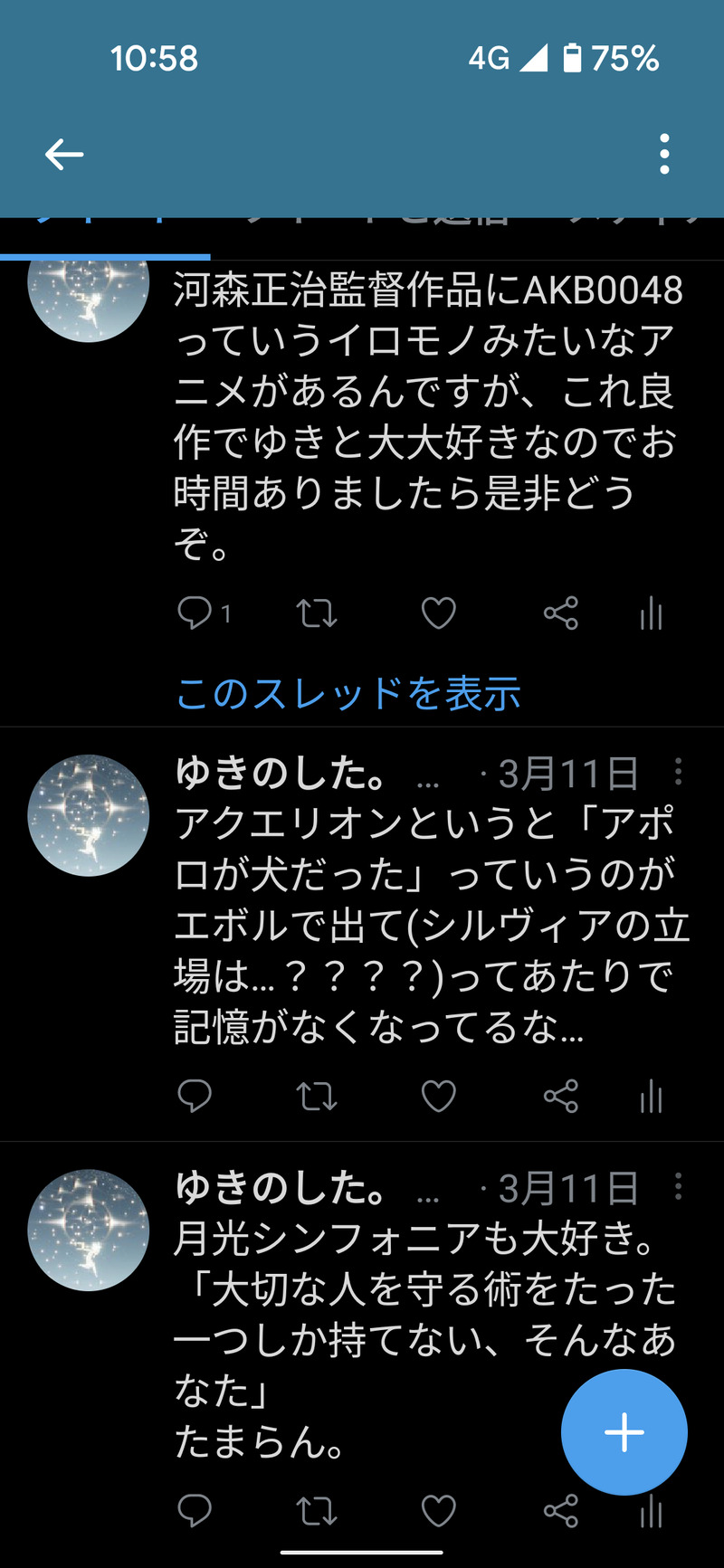The height and width of the screenshot is (1568, 724).
Task: Retweet the アクエリオン tweet
Action: (317, 1097)
